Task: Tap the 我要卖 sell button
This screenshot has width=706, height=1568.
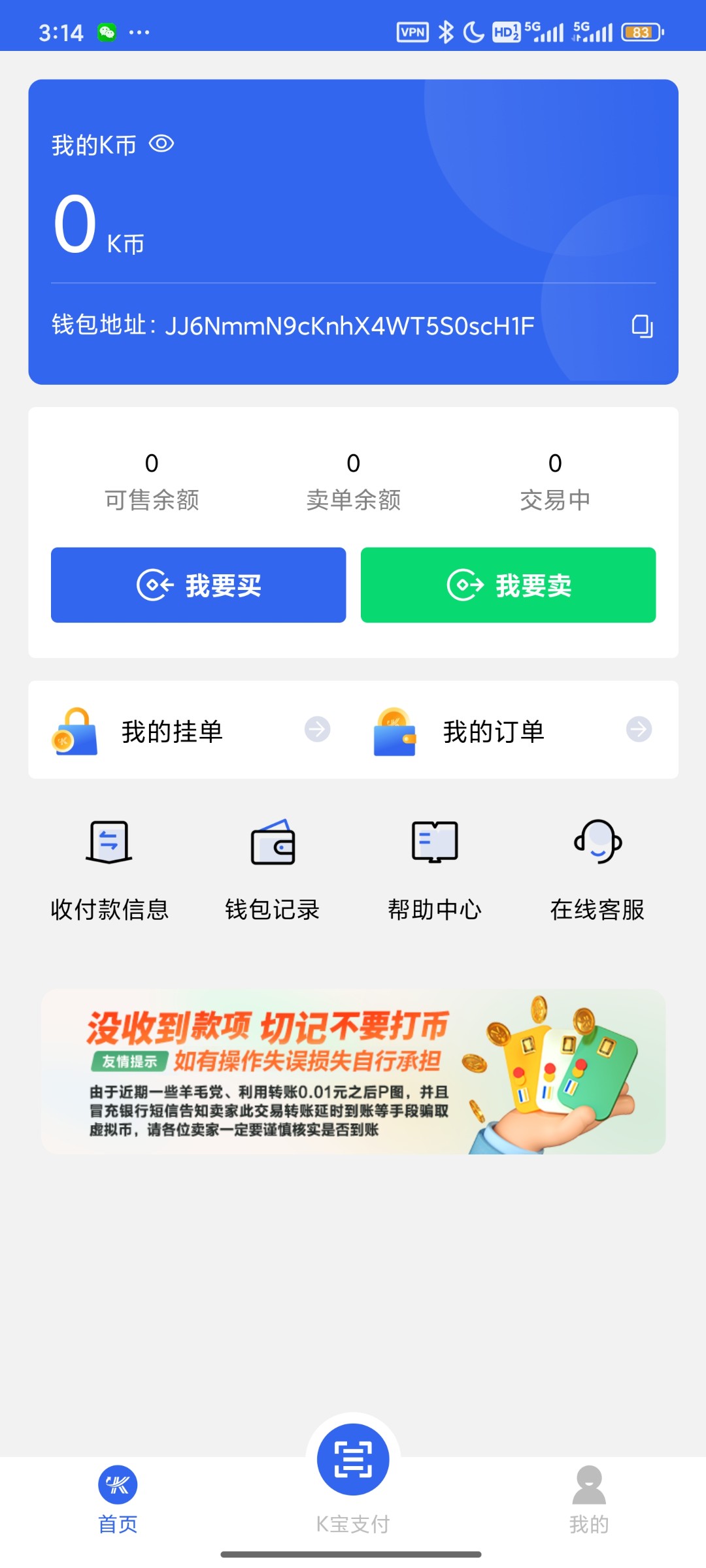Action: (x=508, y=585)
